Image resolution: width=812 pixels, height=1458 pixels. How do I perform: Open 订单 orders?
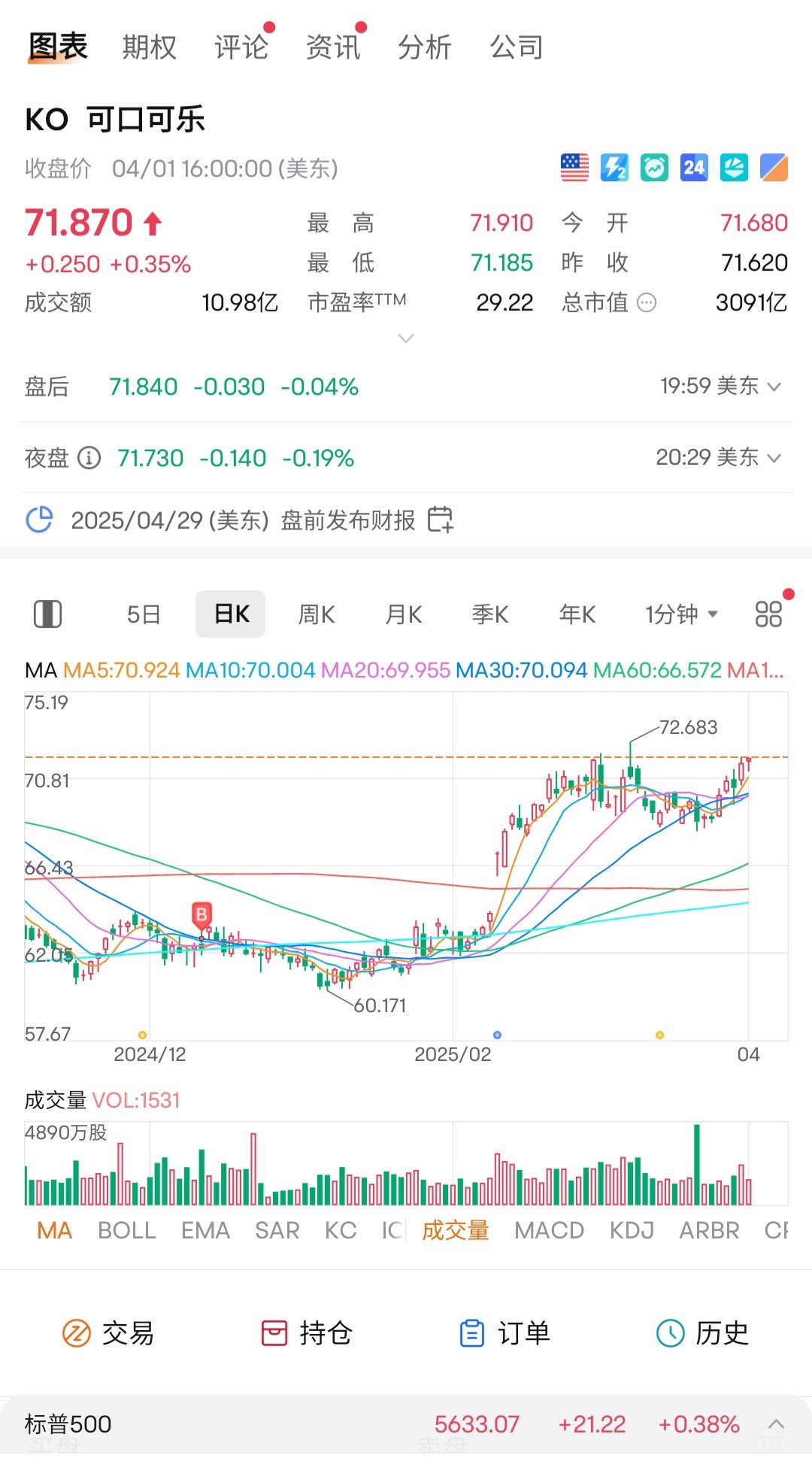[x=504, y=1333]
